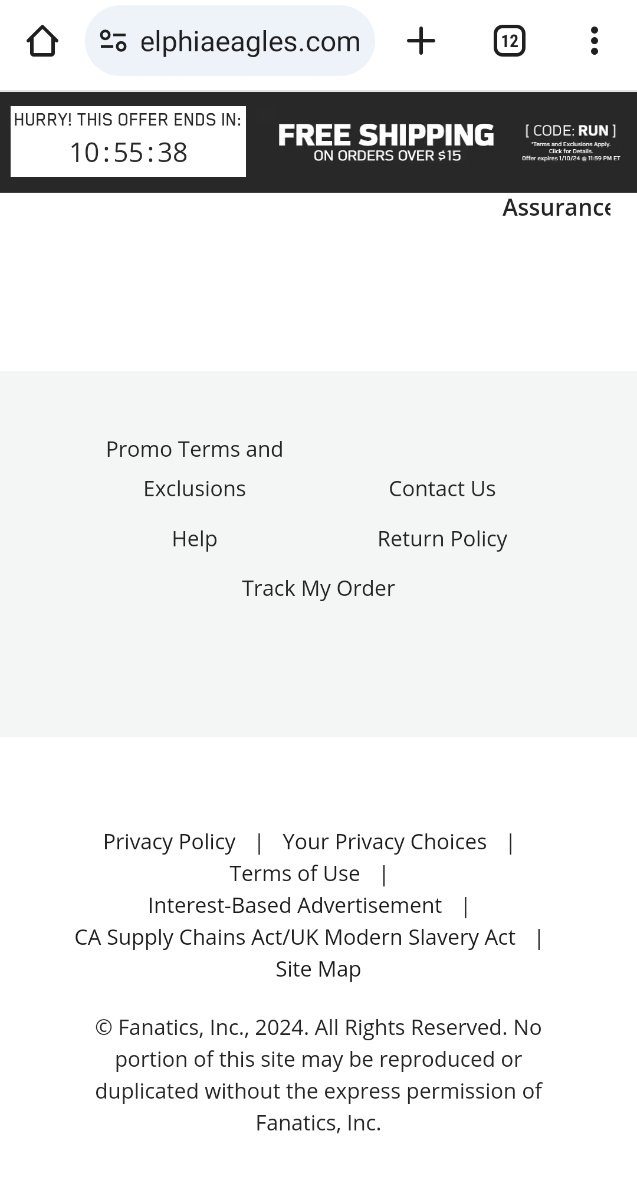View the Return Policy
This screenshot has height=1200, width=637.
pyautogui.click(x=442, y=538)
